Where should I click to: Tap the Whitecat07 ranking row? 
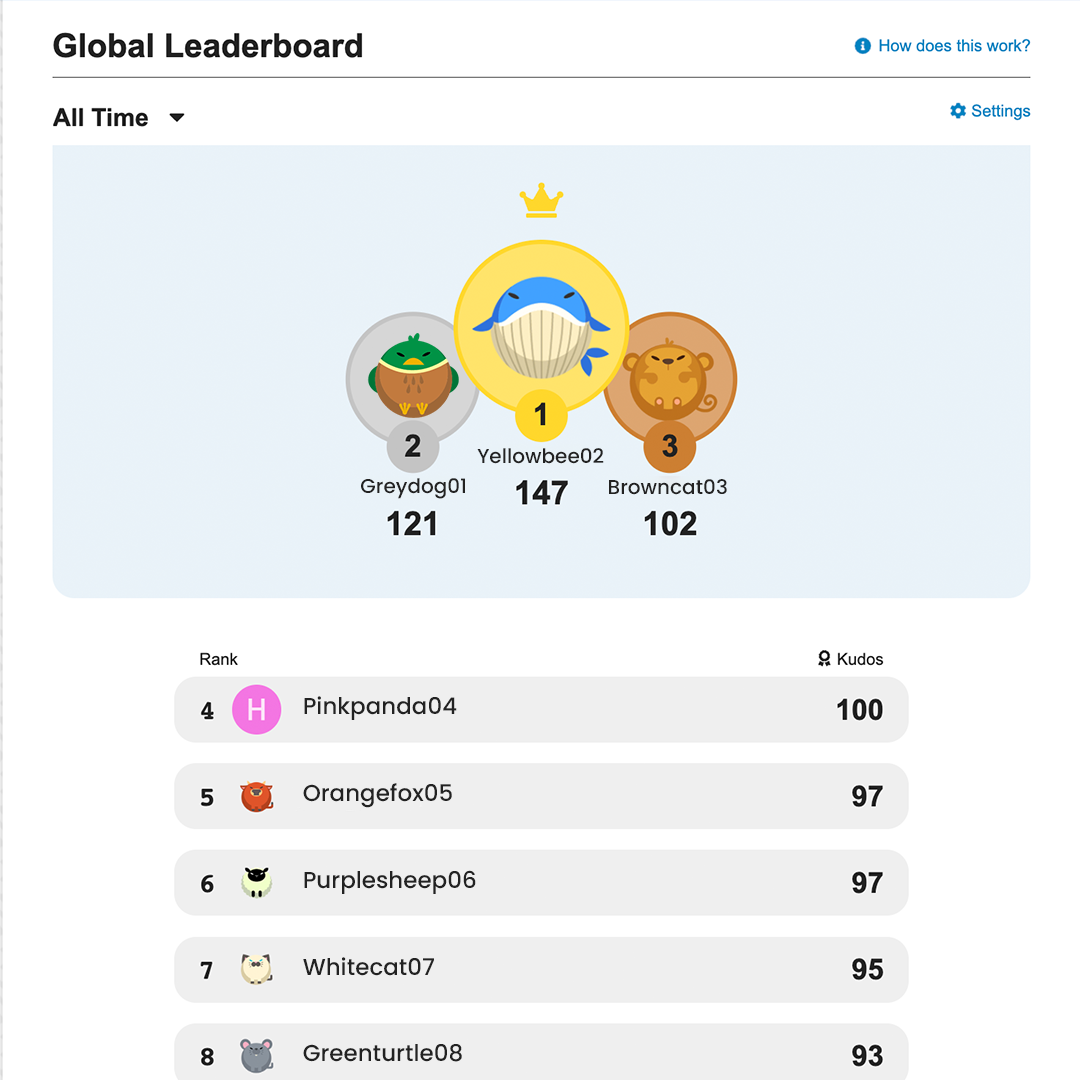pyautogui.click(x=541, y=969)
